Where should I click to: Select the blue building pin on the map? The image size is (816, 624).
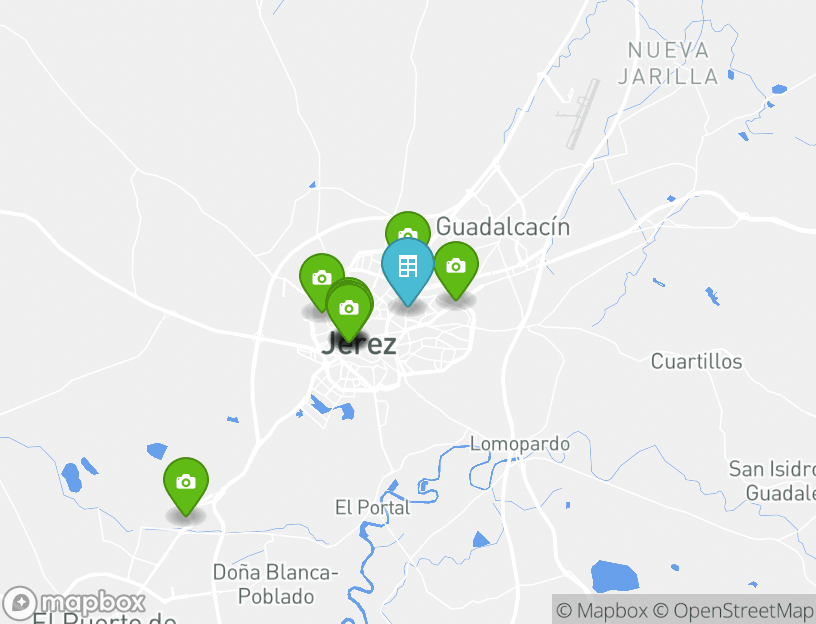click(408, 268)
